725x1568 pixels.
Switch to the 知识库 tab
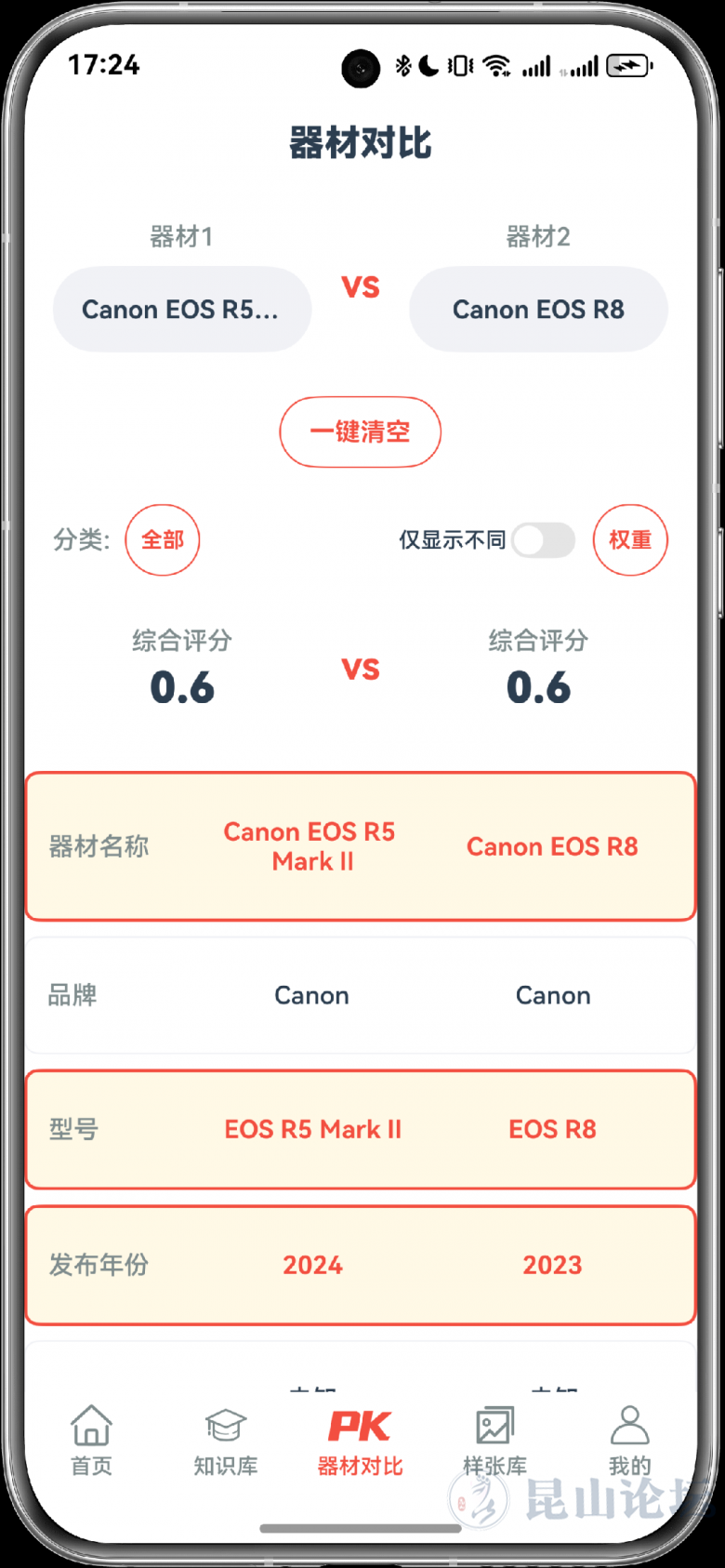225,1440
